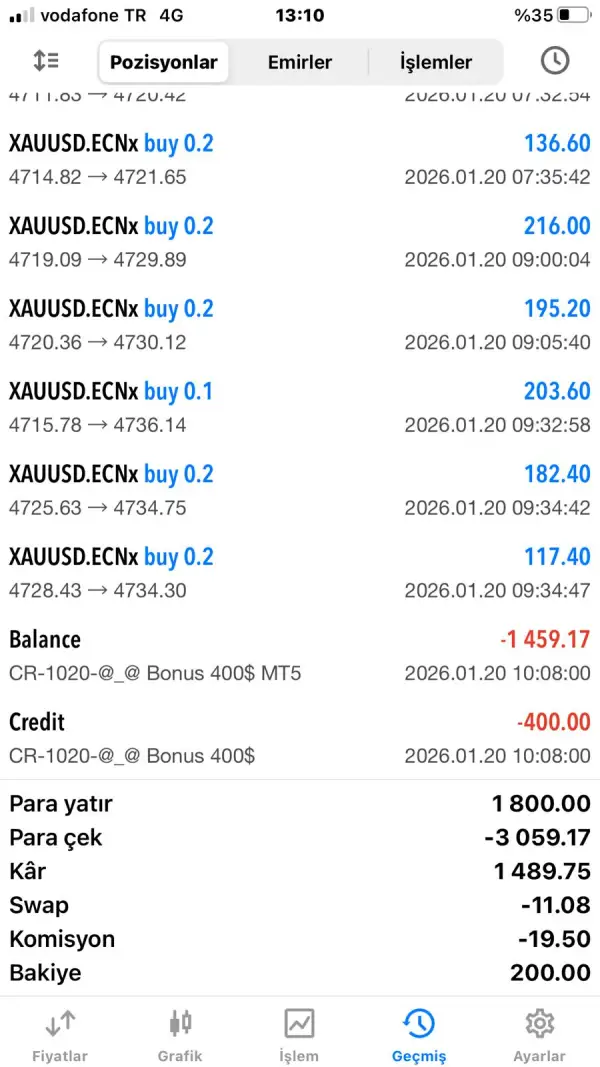Viewport: 600px width, 1067px height.
Task: Expand the Balance entry of -1 459.17
Action: coord(300,655)
